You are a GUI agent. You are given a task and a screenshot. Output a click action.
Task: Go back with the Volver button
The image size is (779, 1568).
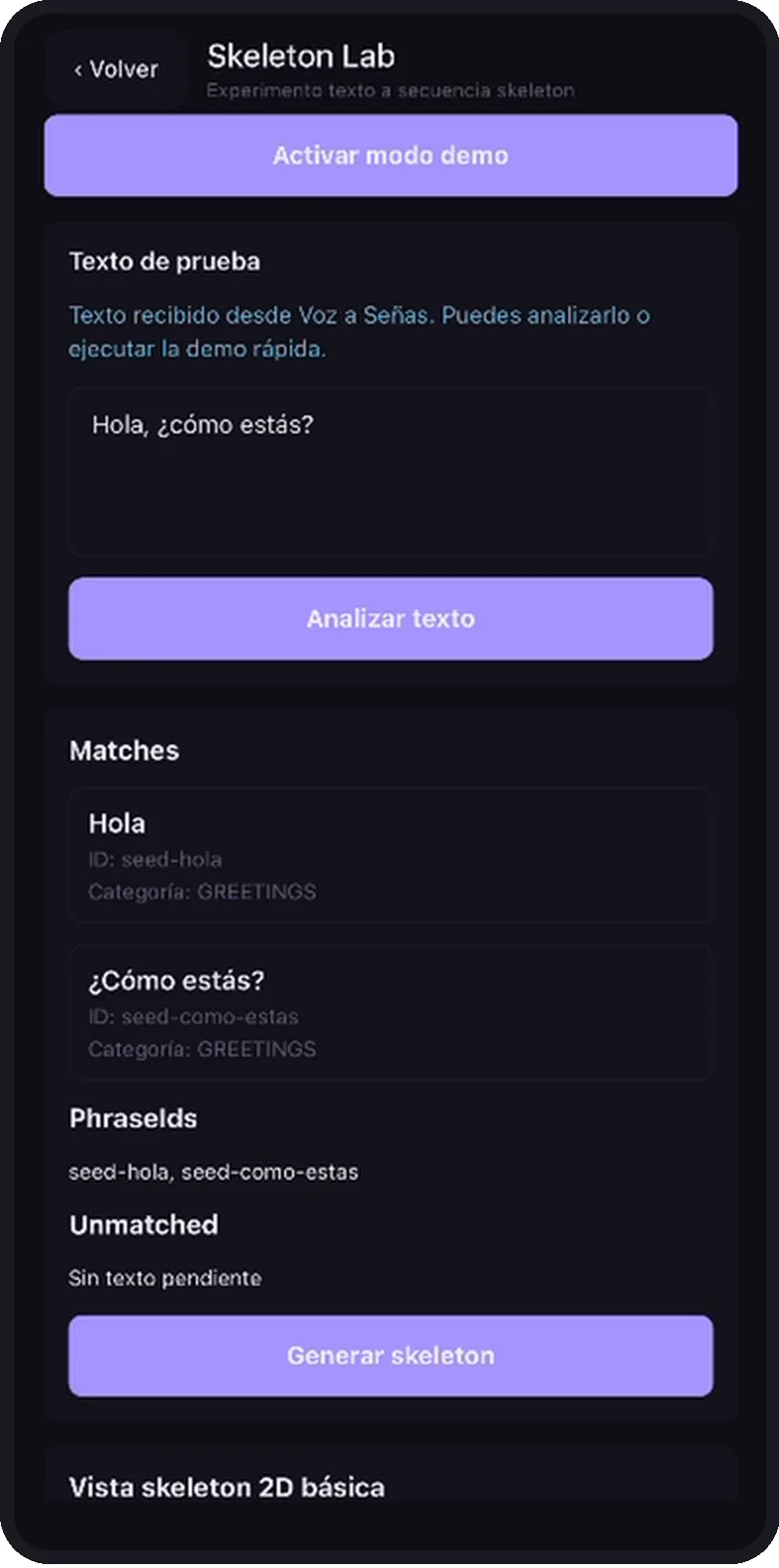click(116, 69)
